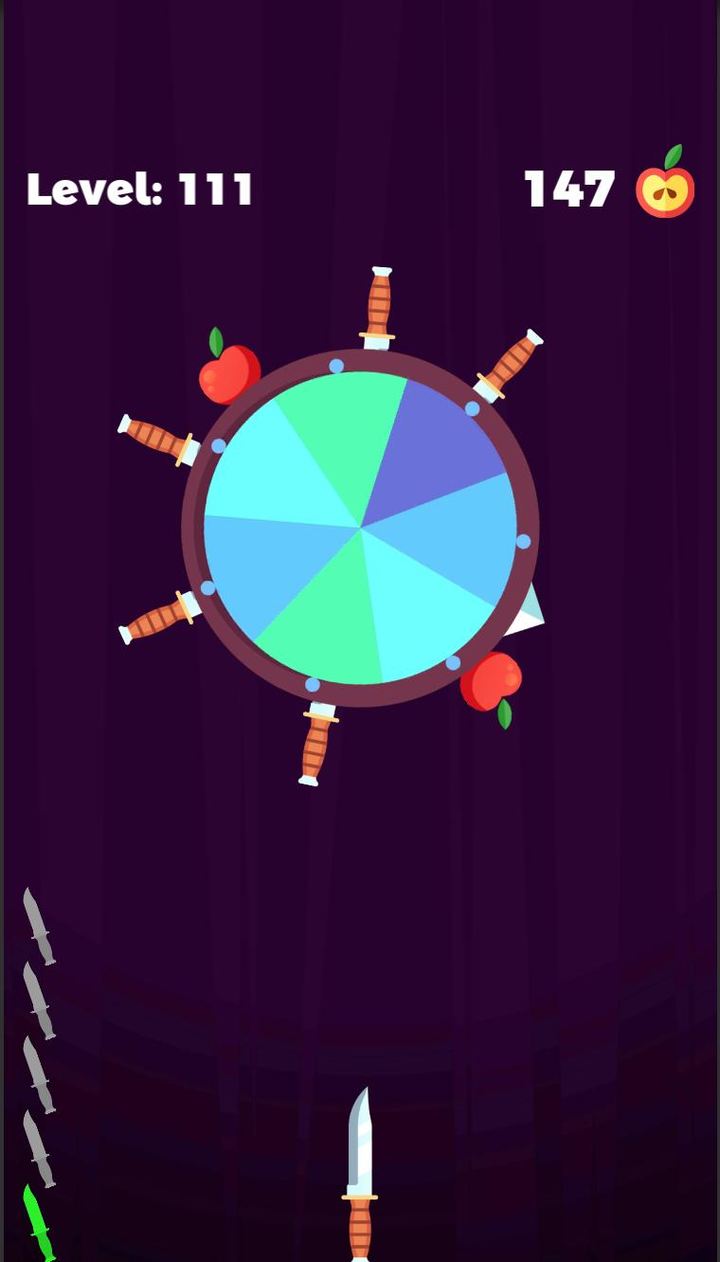Tap the throwing knife at screen bottom

tap(362, 1170)
